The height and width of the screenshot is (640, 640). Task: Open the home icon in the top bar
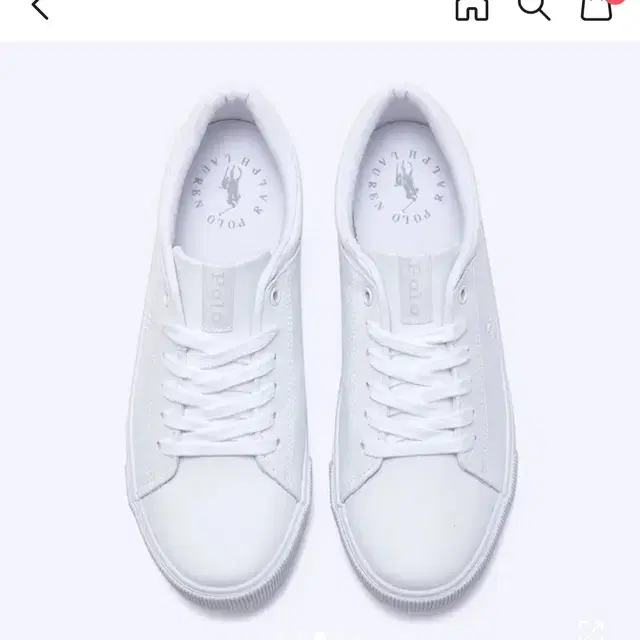[x=472, y=8]
